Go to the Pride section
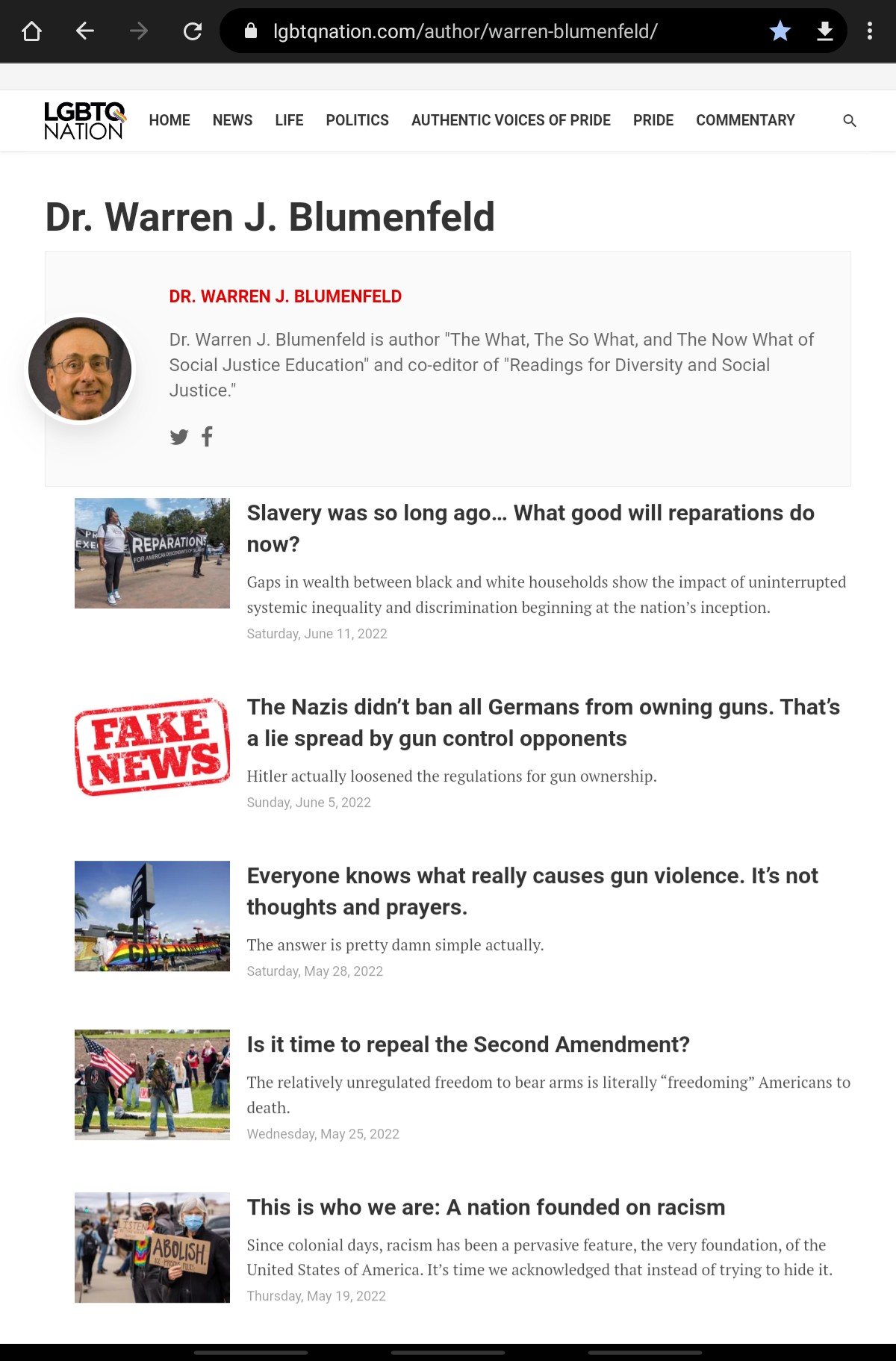The height and width of the screenshot is (1361, 896). [x=653, y=120]
